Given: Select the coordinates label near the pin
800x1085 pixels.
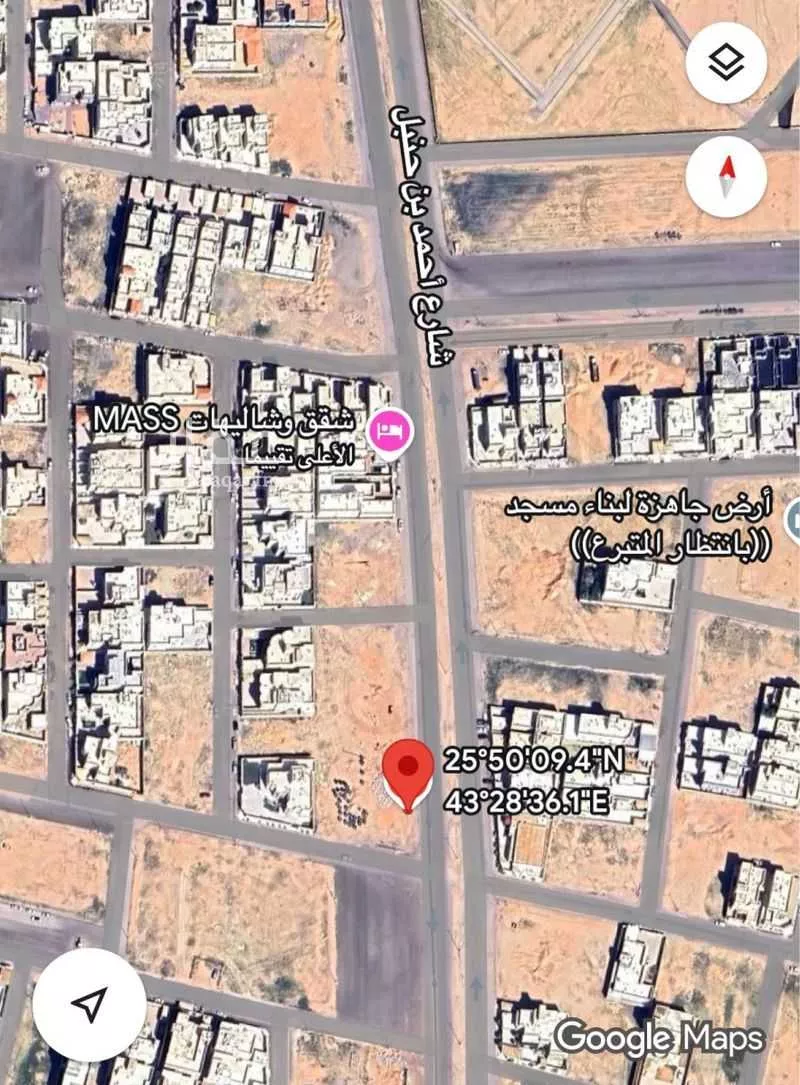Looking at the screenshot, I should click(537, 785).
